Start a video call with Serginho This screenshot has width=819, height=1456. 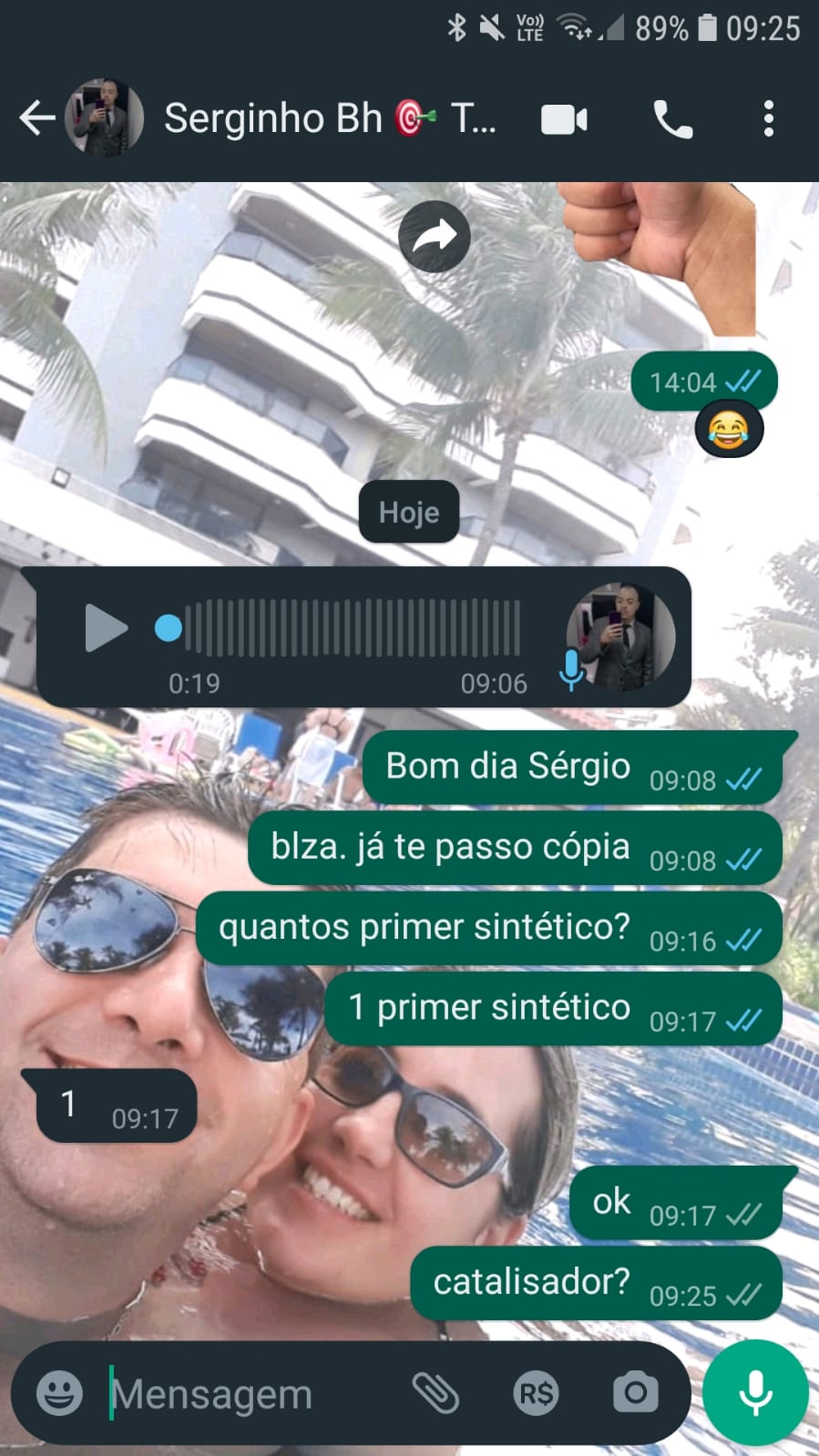[564, 119]
